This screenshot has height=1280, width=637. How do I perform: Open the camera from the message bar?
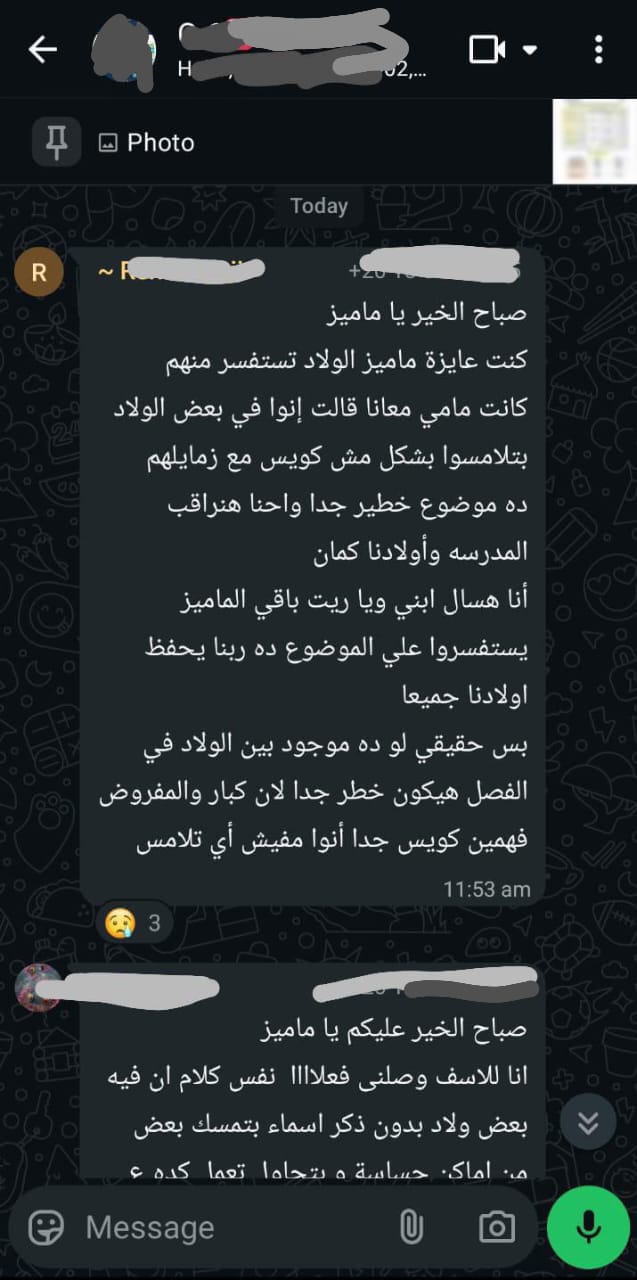point(496,1227)
